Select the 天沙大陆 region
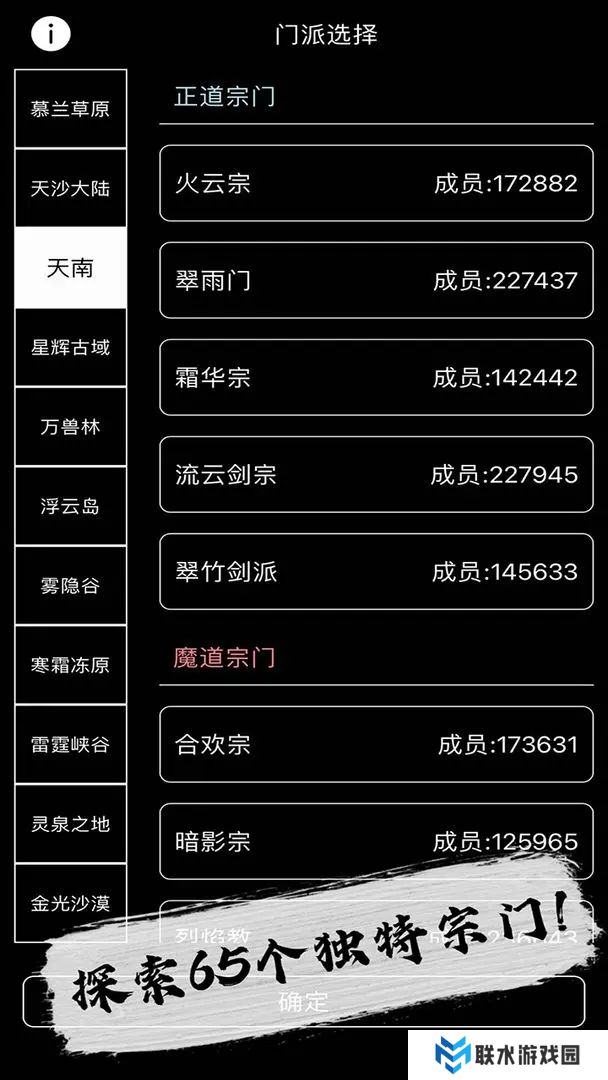 (70, 188)
